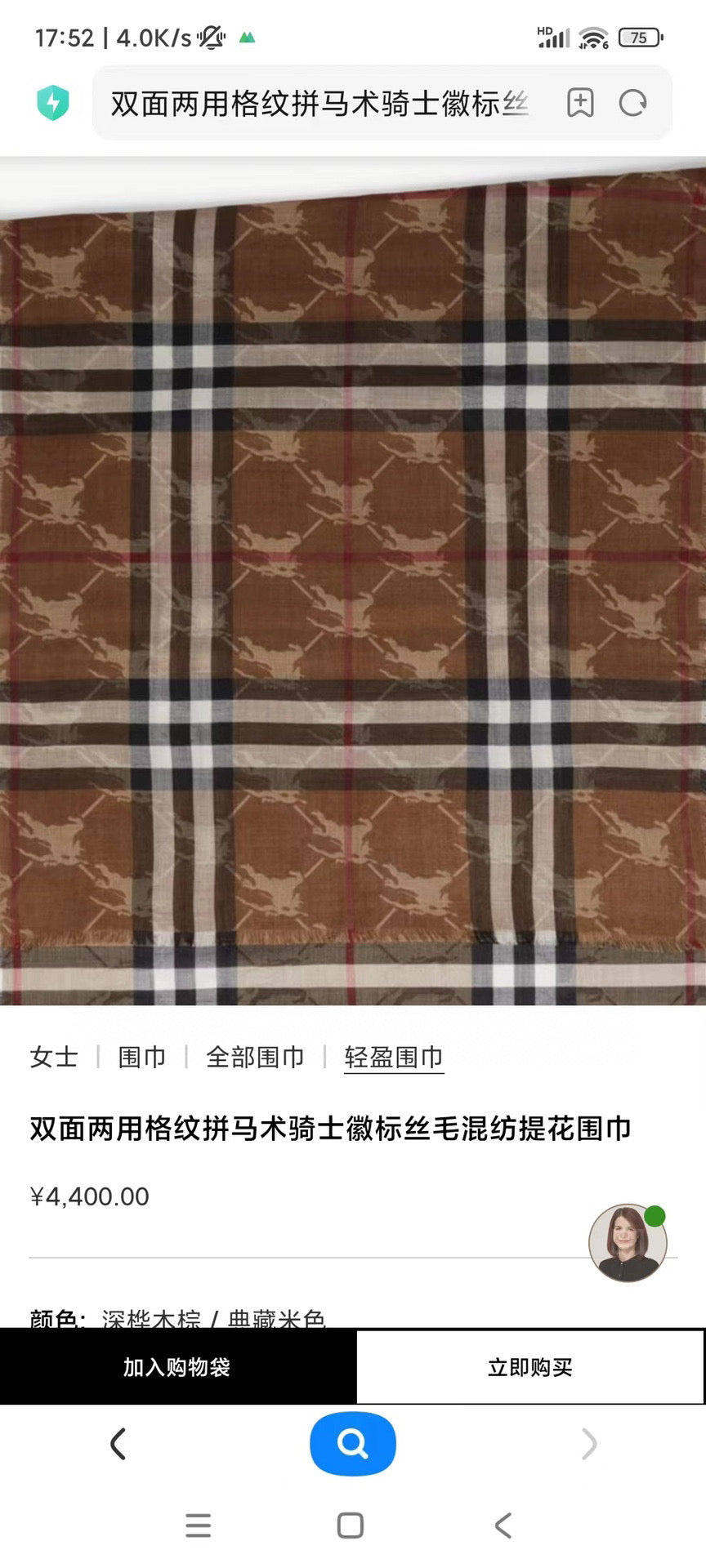Add scarf to bag with 加入购物袋
This screenshot has width=706, height=1568.
pos(177,1367)
